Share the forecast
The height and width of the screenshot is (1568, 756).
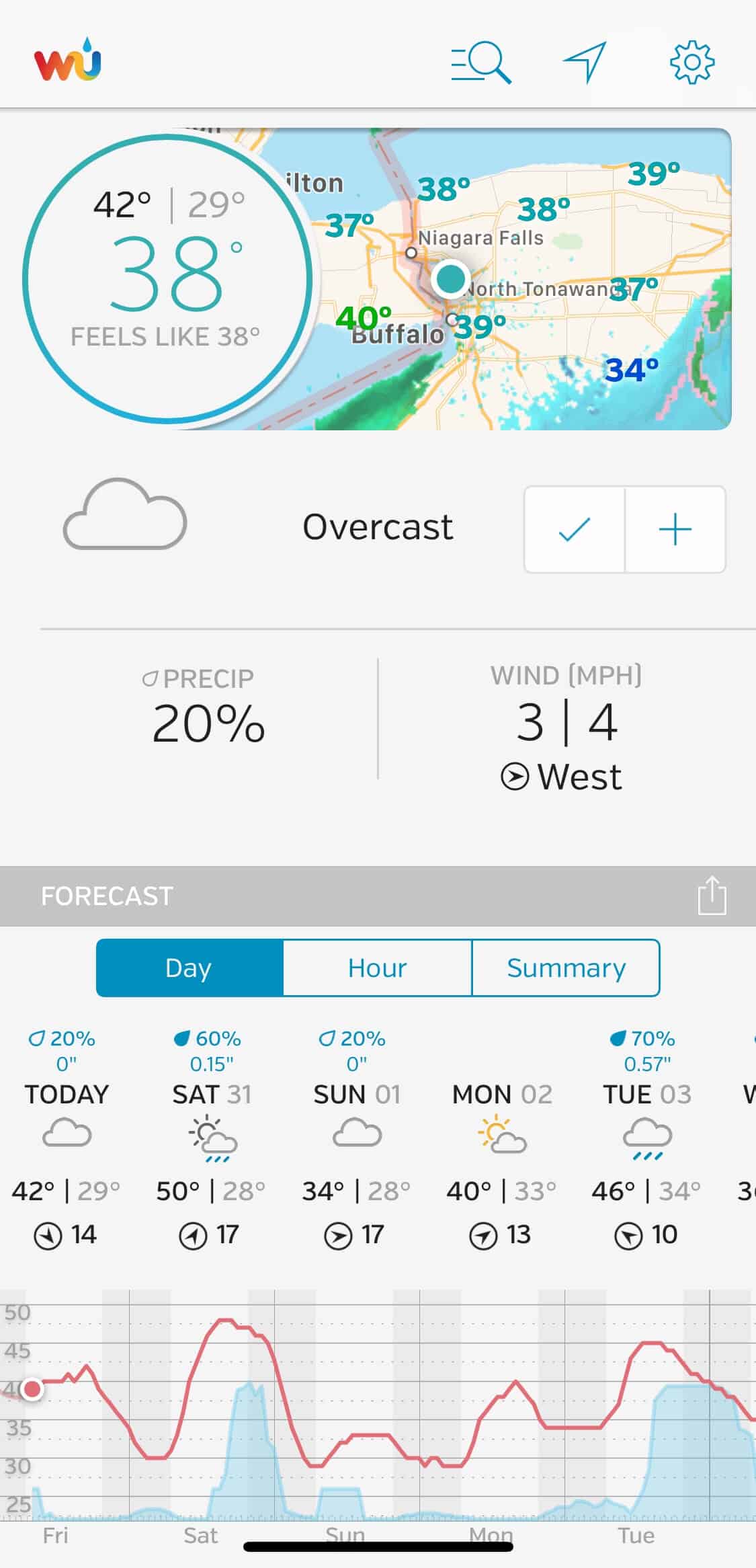[x=712, y=896]
